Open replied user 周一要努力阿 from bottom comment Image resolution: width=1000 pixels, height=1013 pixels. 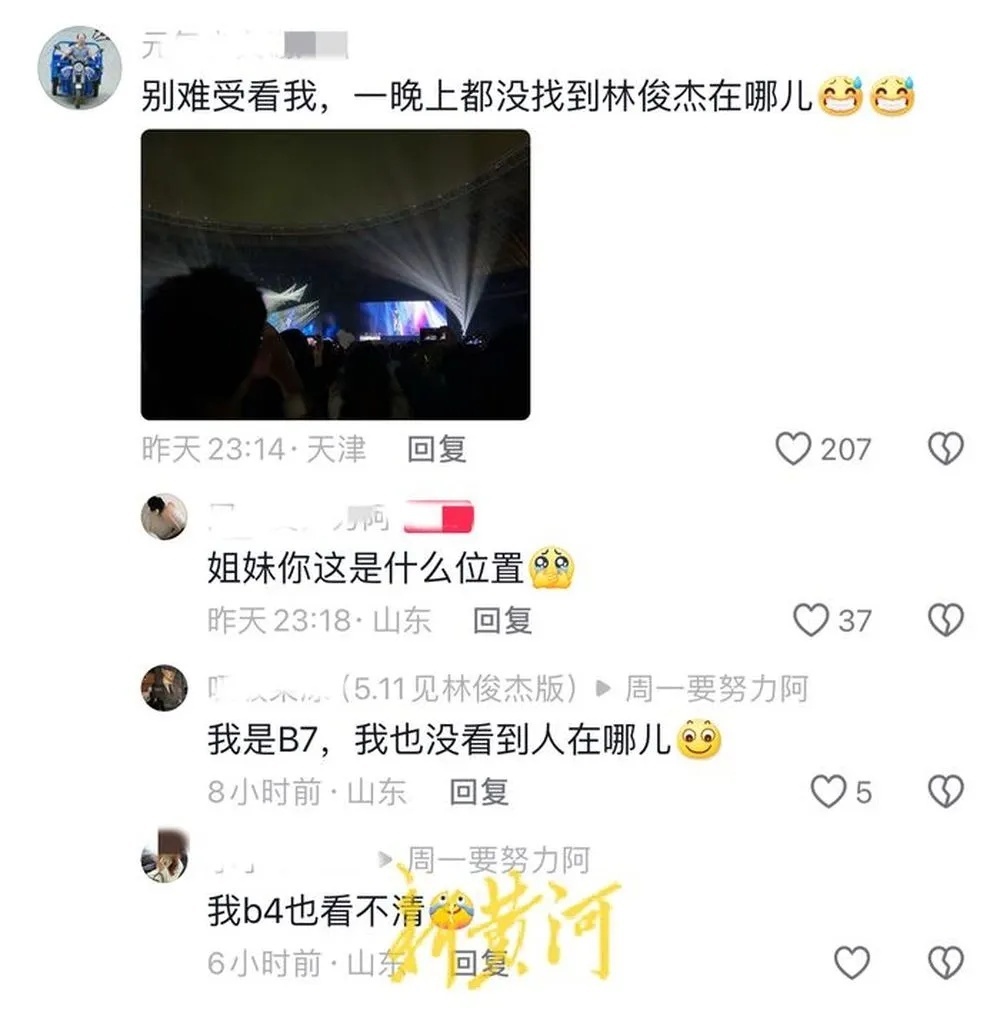495,857
